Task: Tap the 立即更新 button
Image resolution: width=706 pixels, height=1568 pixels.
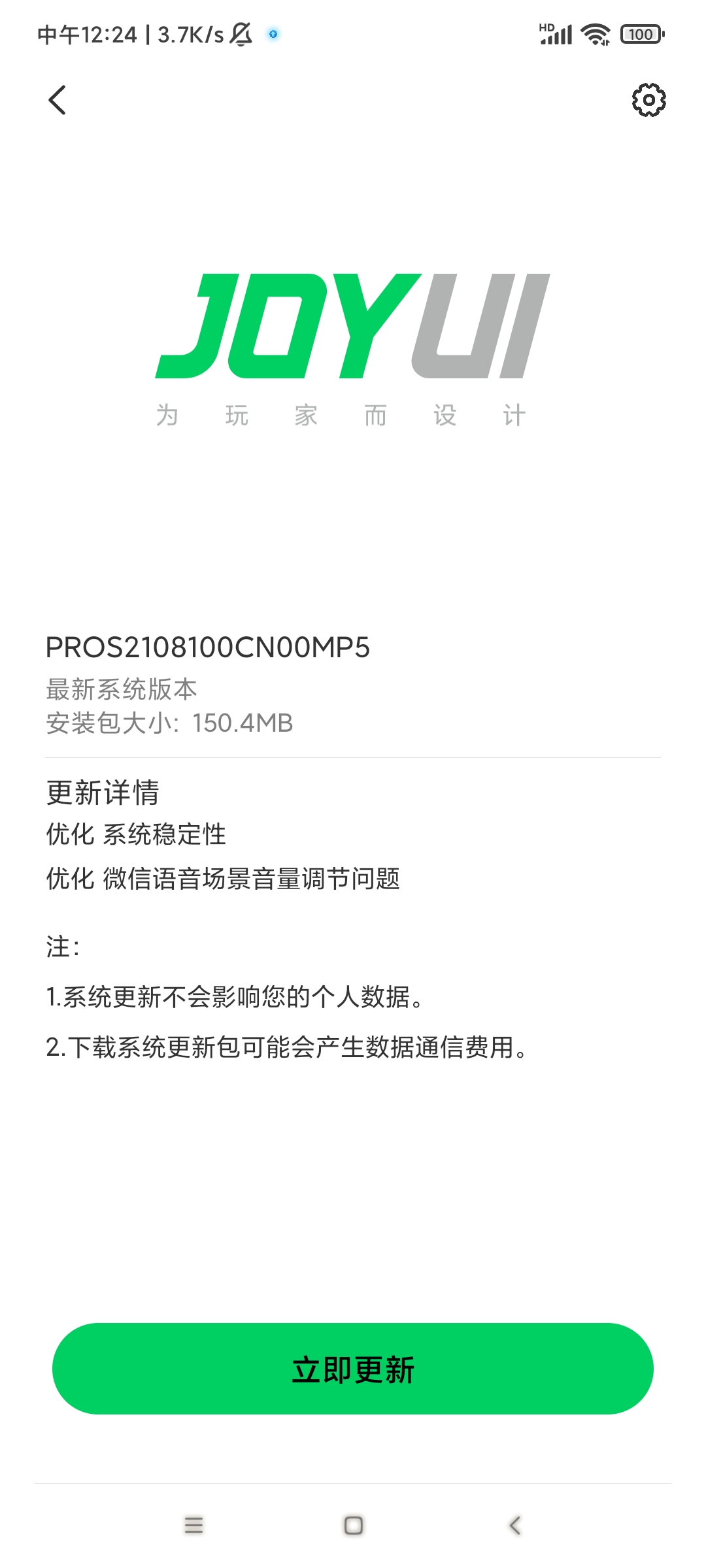Action: click(353, 1369)
